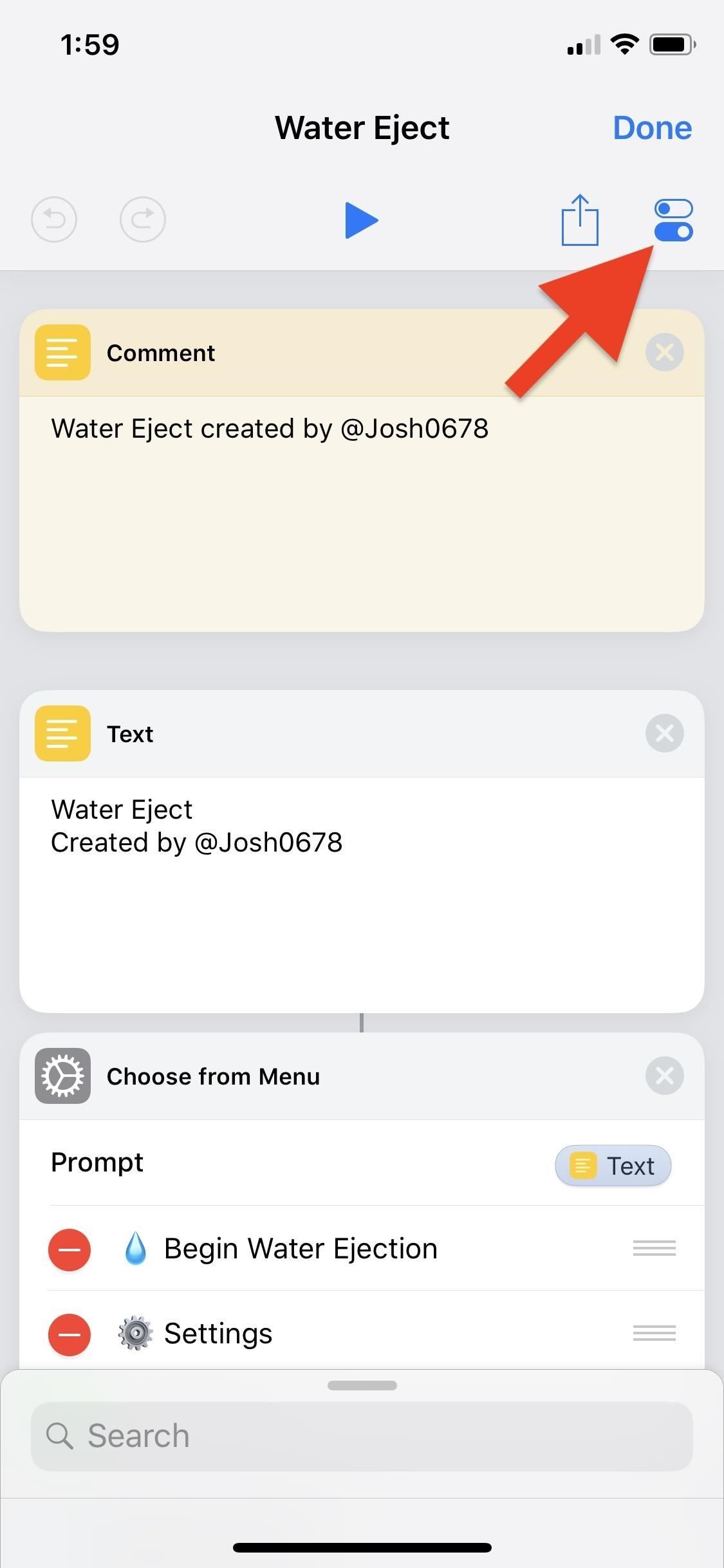Tap the reorder handle beside Settings
This screenshot has width=724, height=1568.
coord(654,1334)
